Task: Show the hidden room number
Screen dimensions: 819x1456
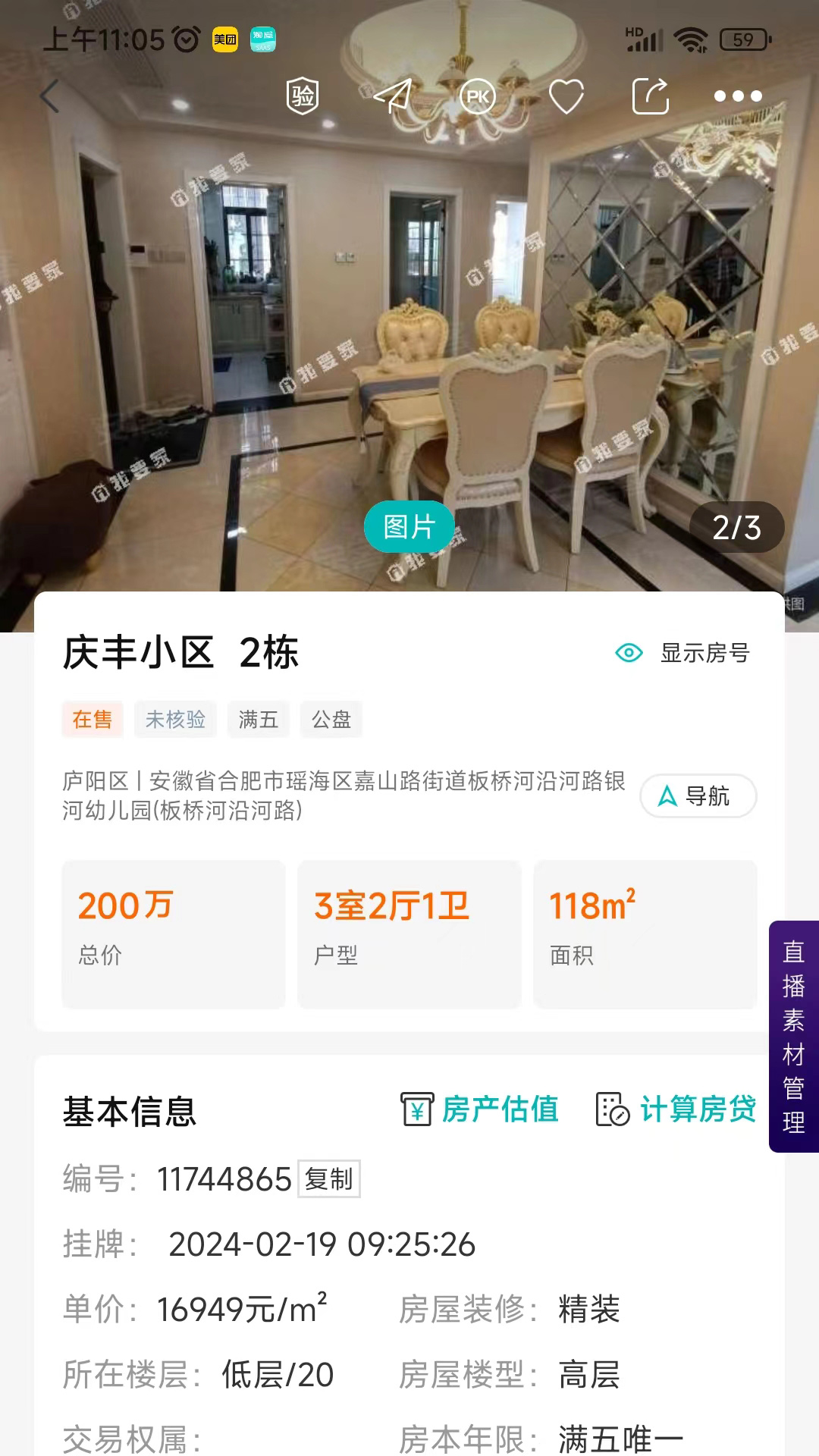Action: click(x=682, y=653)
